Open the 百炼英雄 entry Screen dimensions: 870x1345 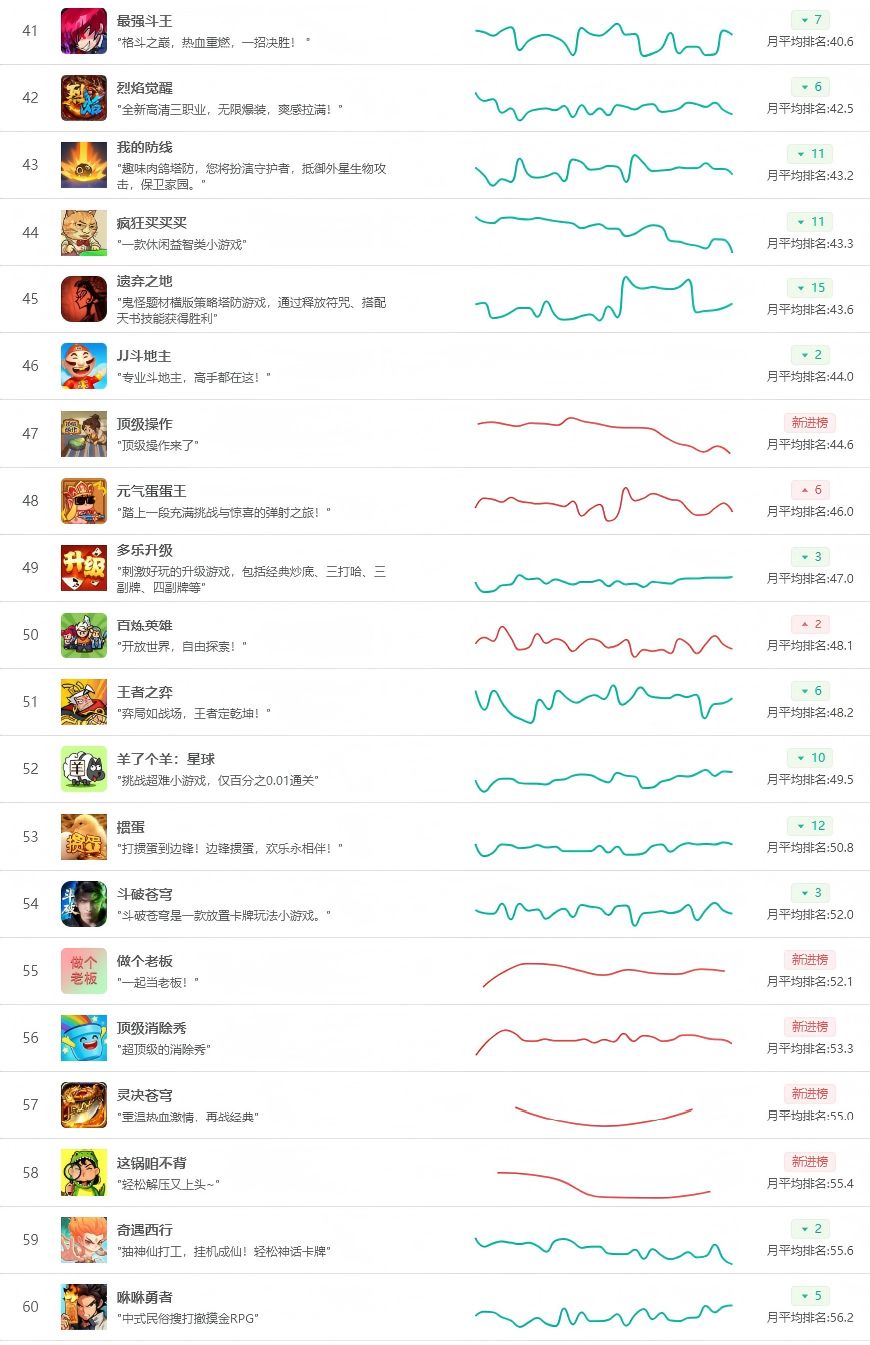(x=435, y=634)
